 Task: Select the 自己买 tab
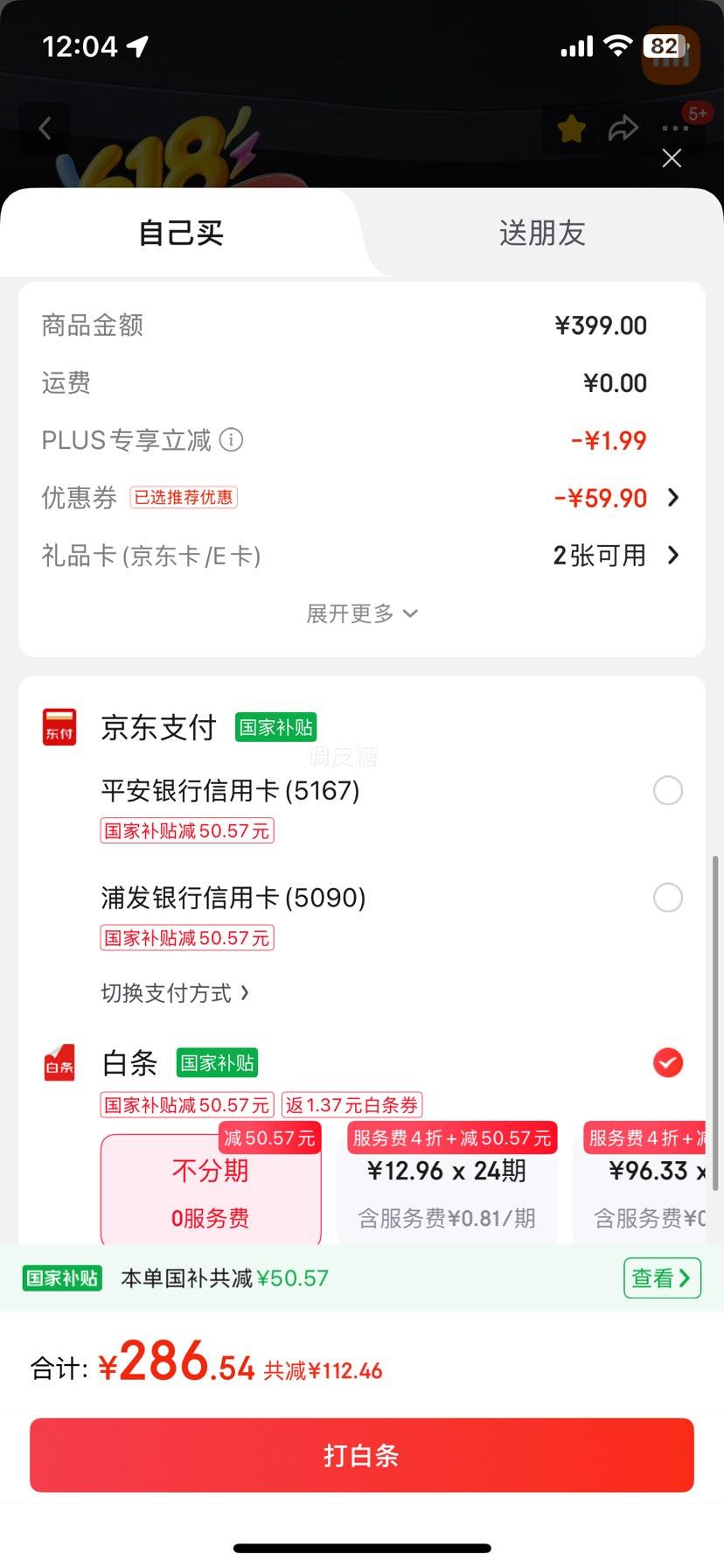[181, 233]
